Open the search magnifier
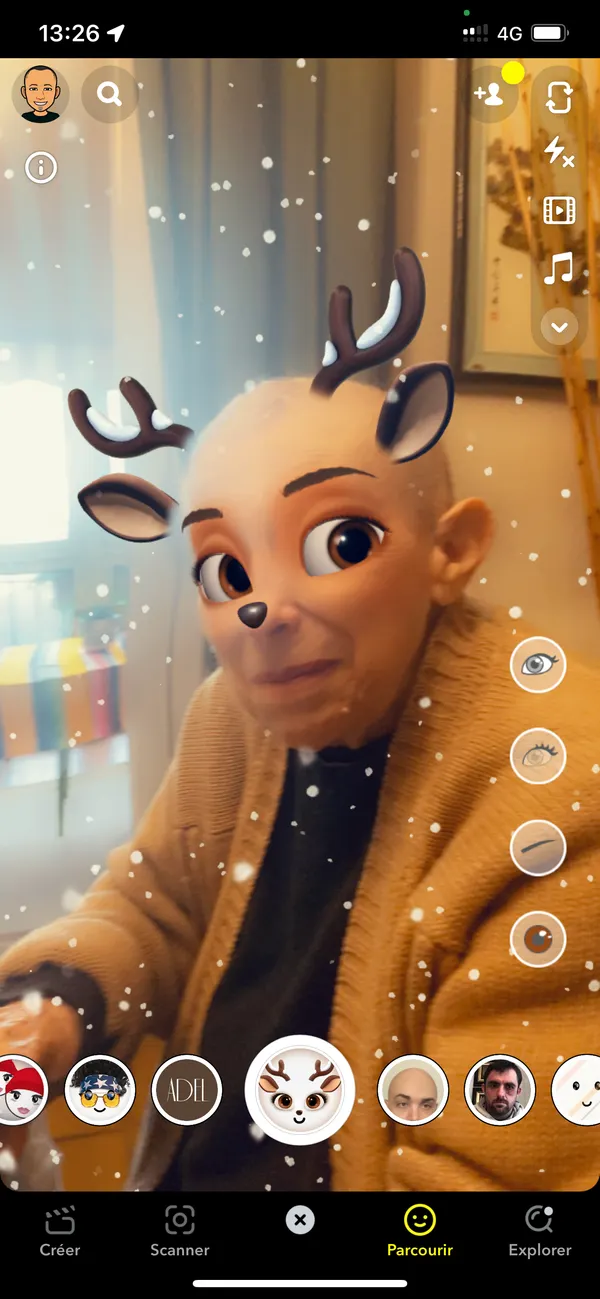600x1299 pixels. [x=109, y=94]
